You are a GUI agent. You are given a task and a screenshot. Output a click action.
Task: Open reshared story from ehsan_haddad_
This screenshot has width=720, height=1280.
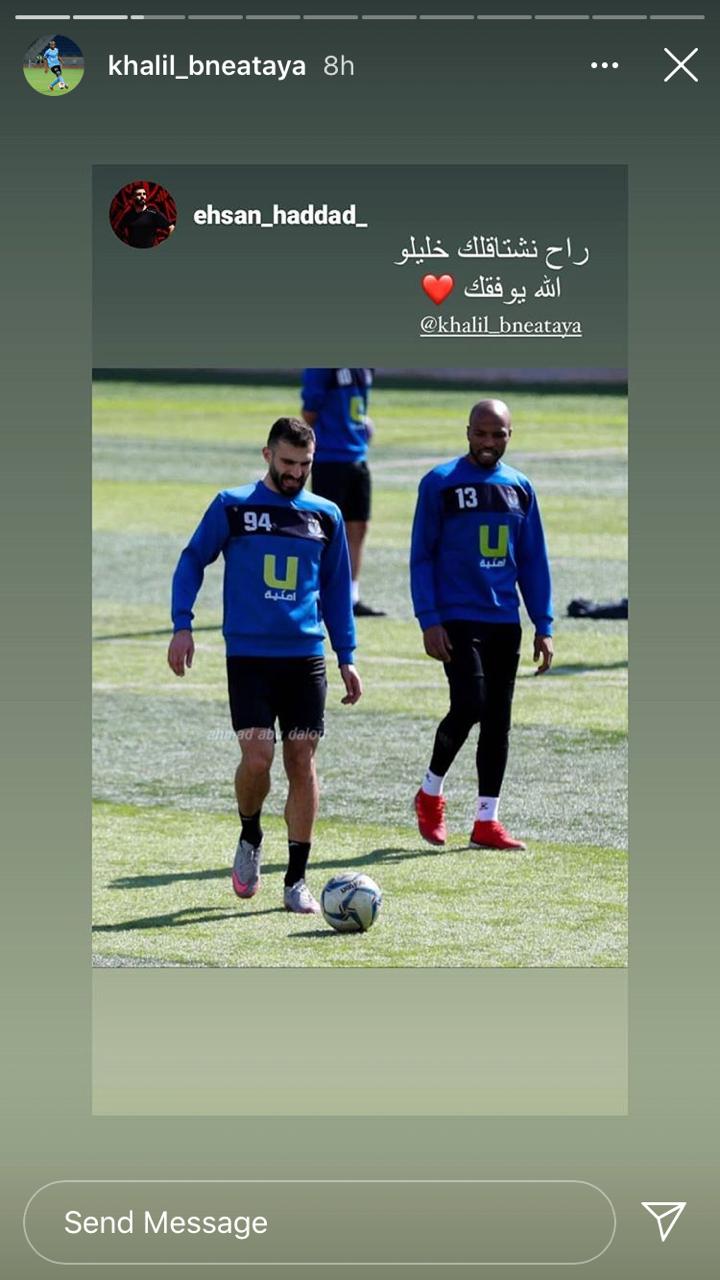(360, 640)
